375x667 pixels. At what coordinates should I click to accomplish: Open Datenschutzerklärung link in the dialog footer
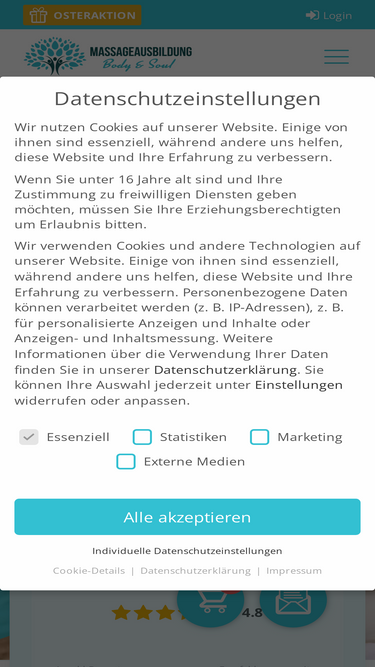[x=196, y=570]
